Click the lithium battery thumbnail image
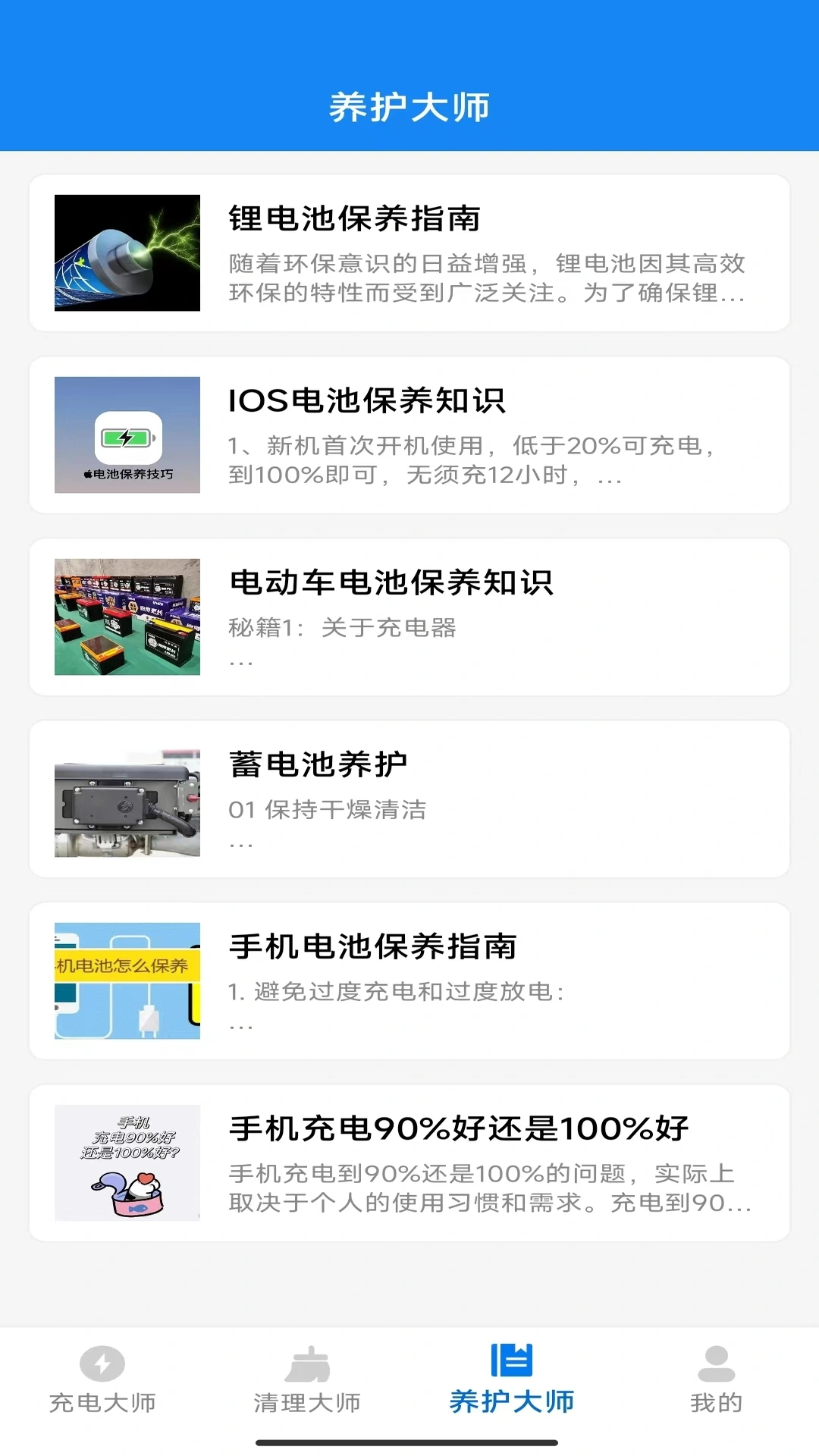This screenshot has height=1456, width=819. point(127,254)
